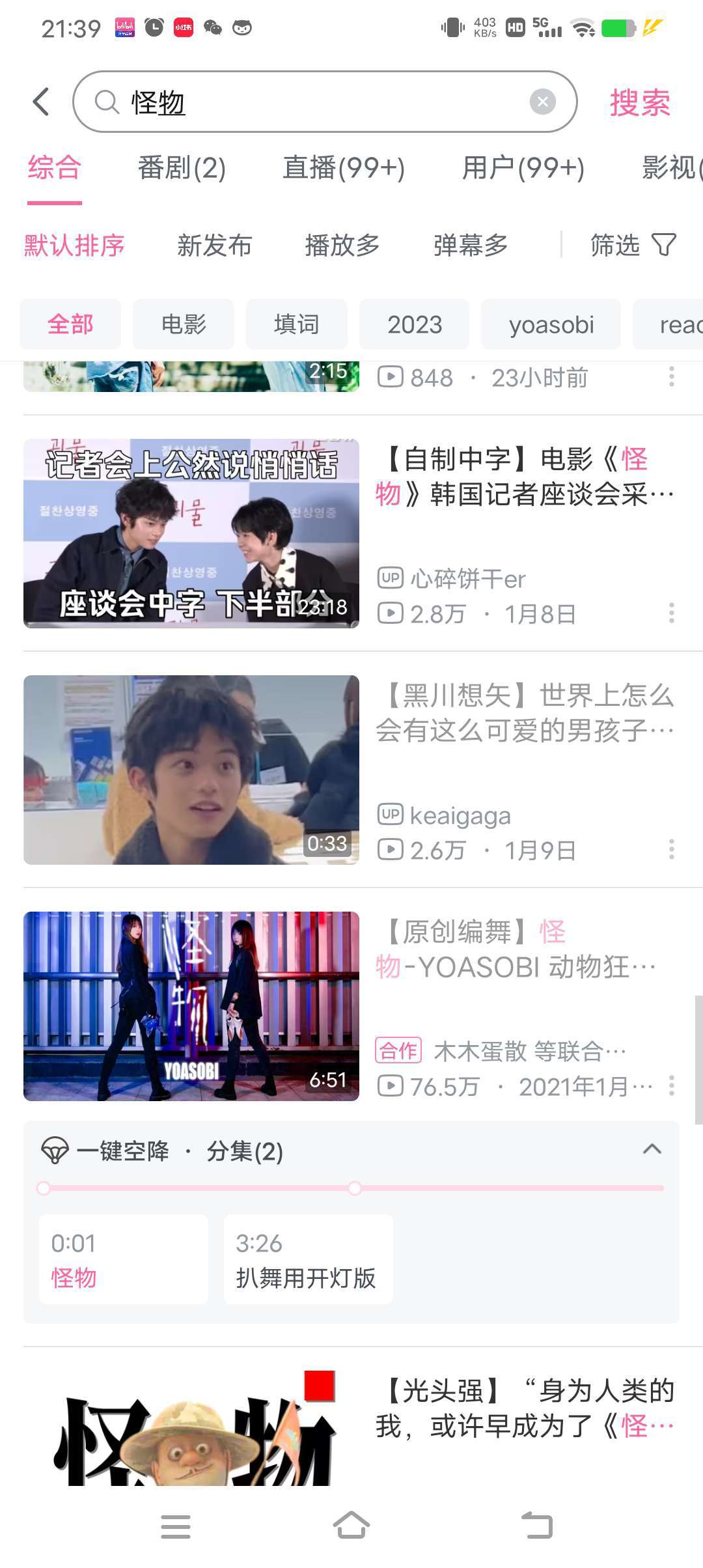Tap the pink 搜索 button

639,103
